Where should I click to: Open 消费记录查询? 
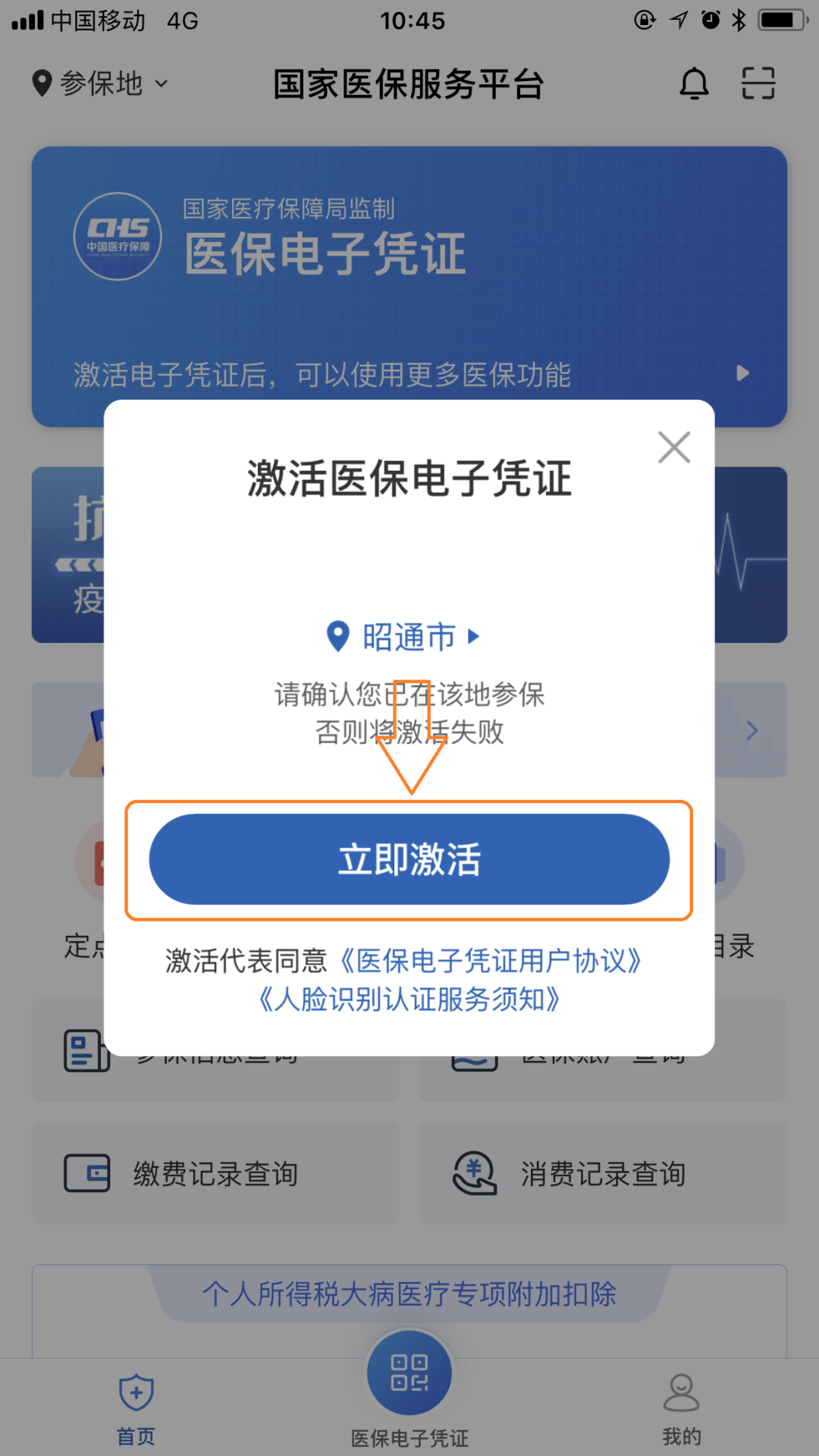[x=603, y=1173]
